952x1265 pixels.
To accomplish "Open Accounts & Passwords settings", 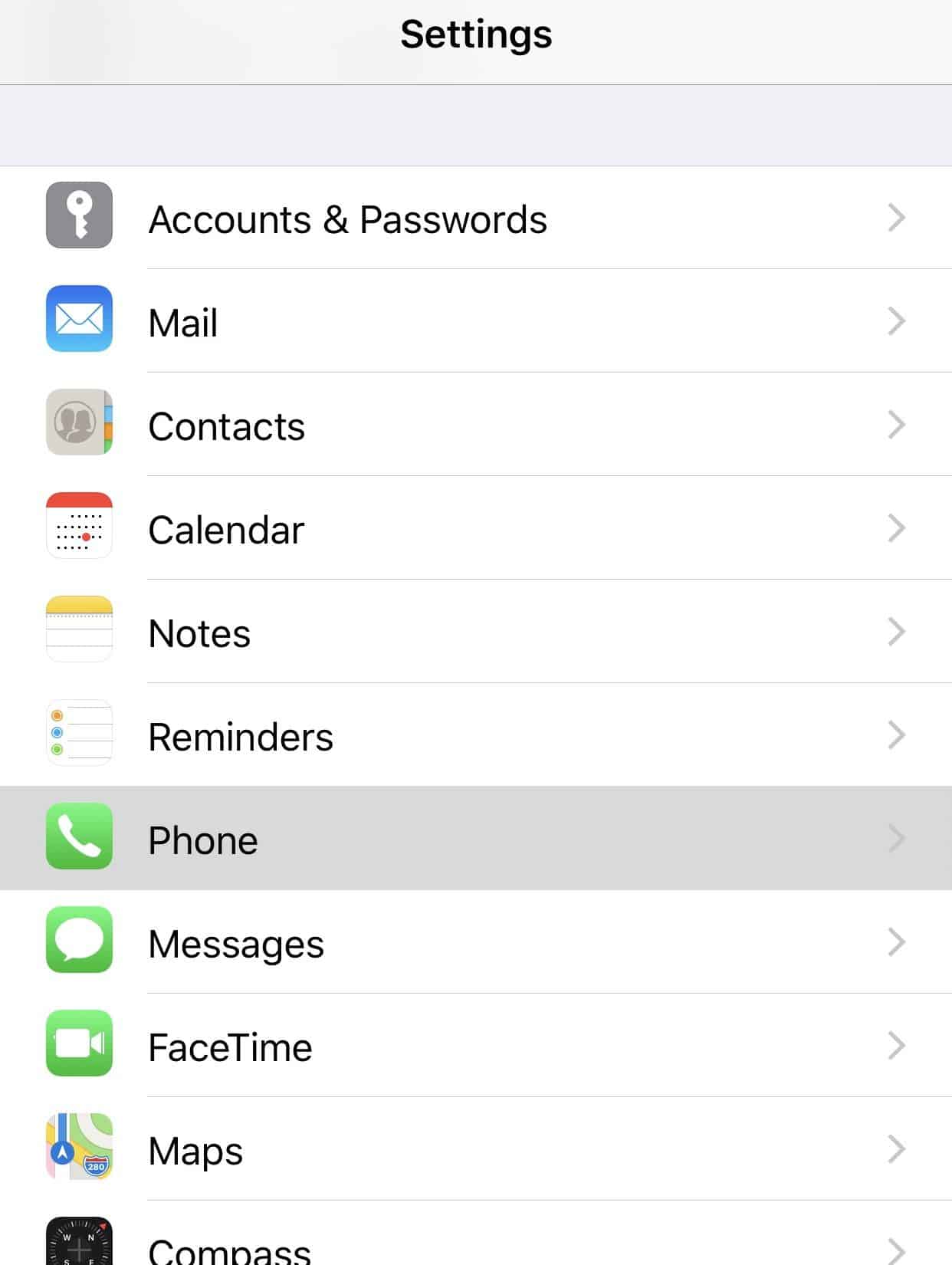I will pos(475,219).
